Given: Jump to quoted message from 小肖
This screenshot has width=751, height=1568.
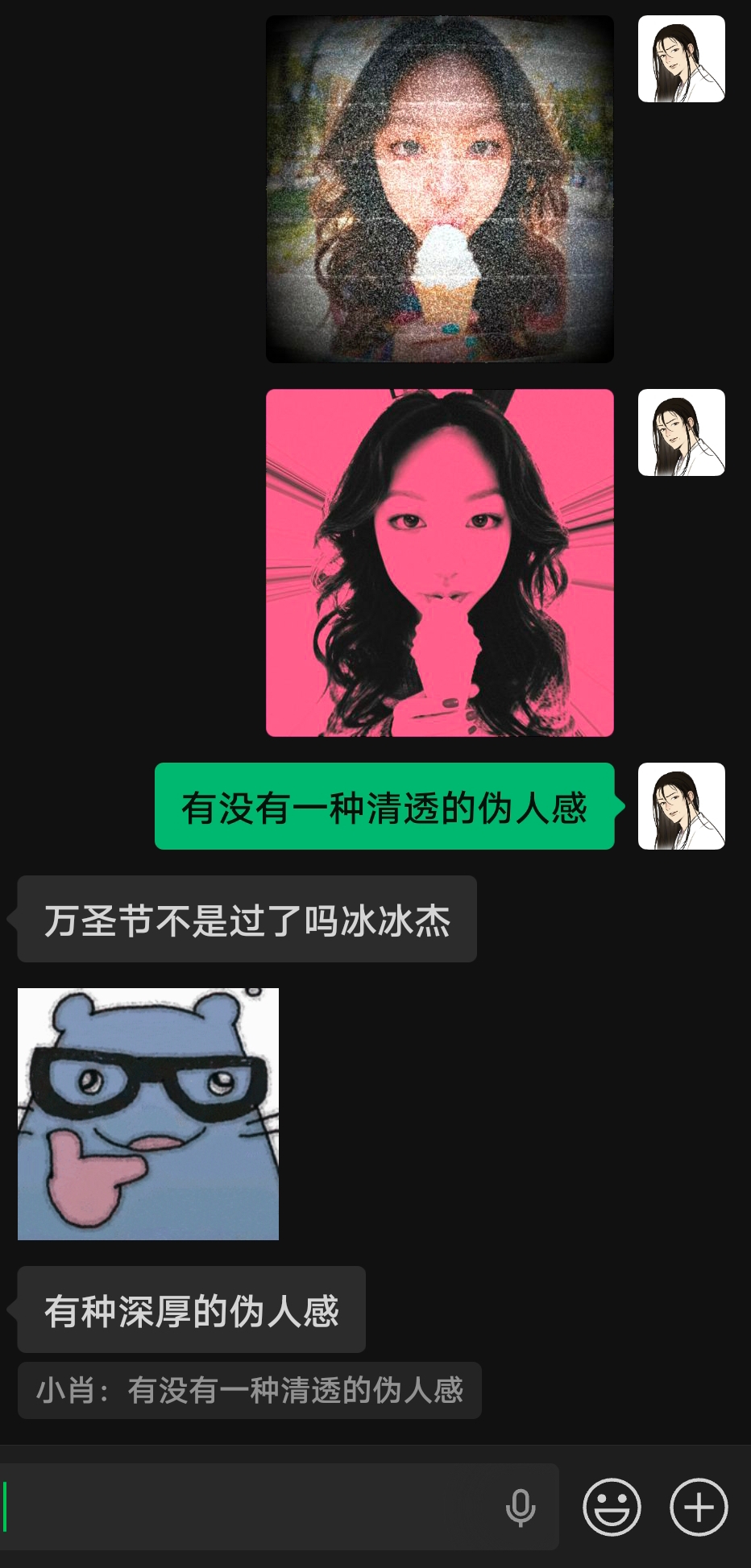Looking at the screenshot, I should point(250,1390).
